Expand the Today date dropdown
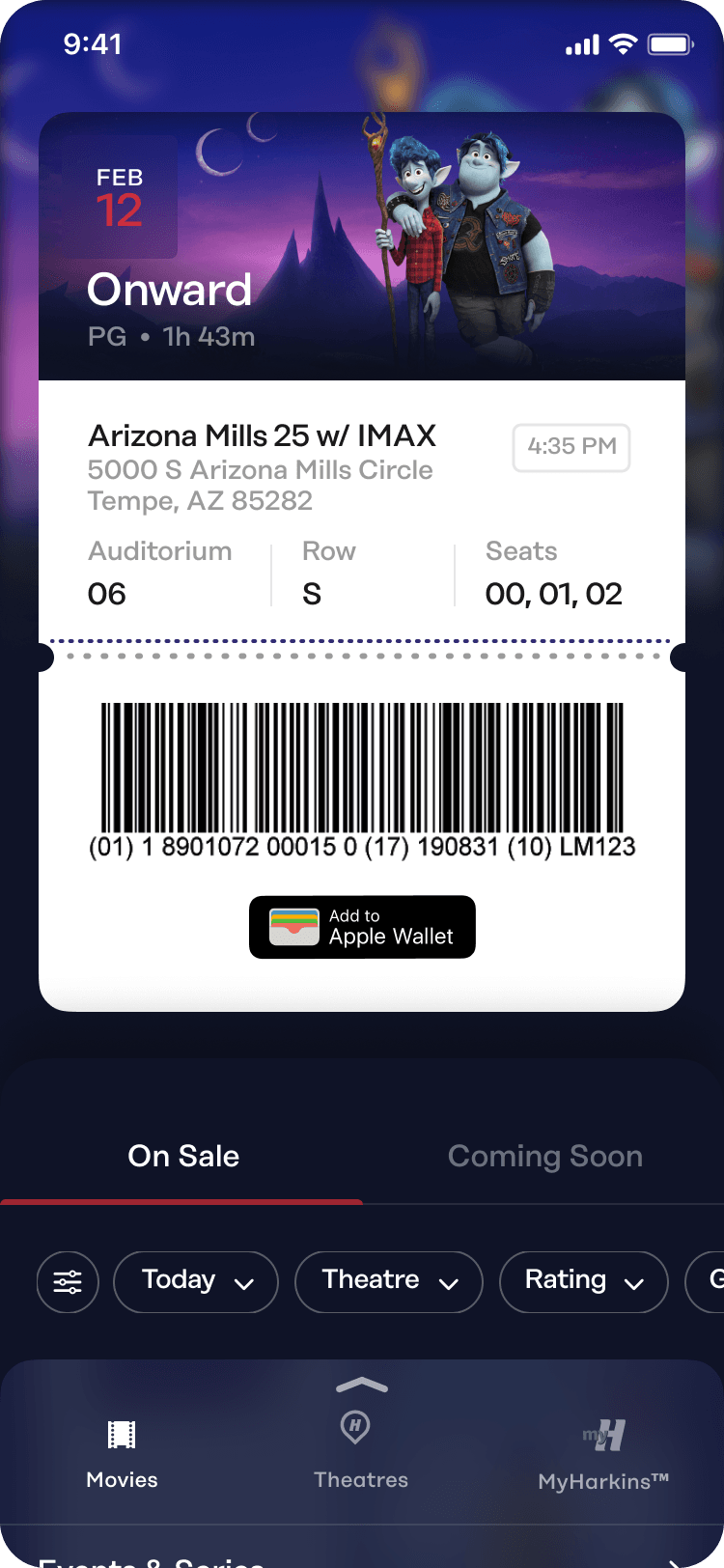Screen dimensions: 724x1568 pos(196,1282)
